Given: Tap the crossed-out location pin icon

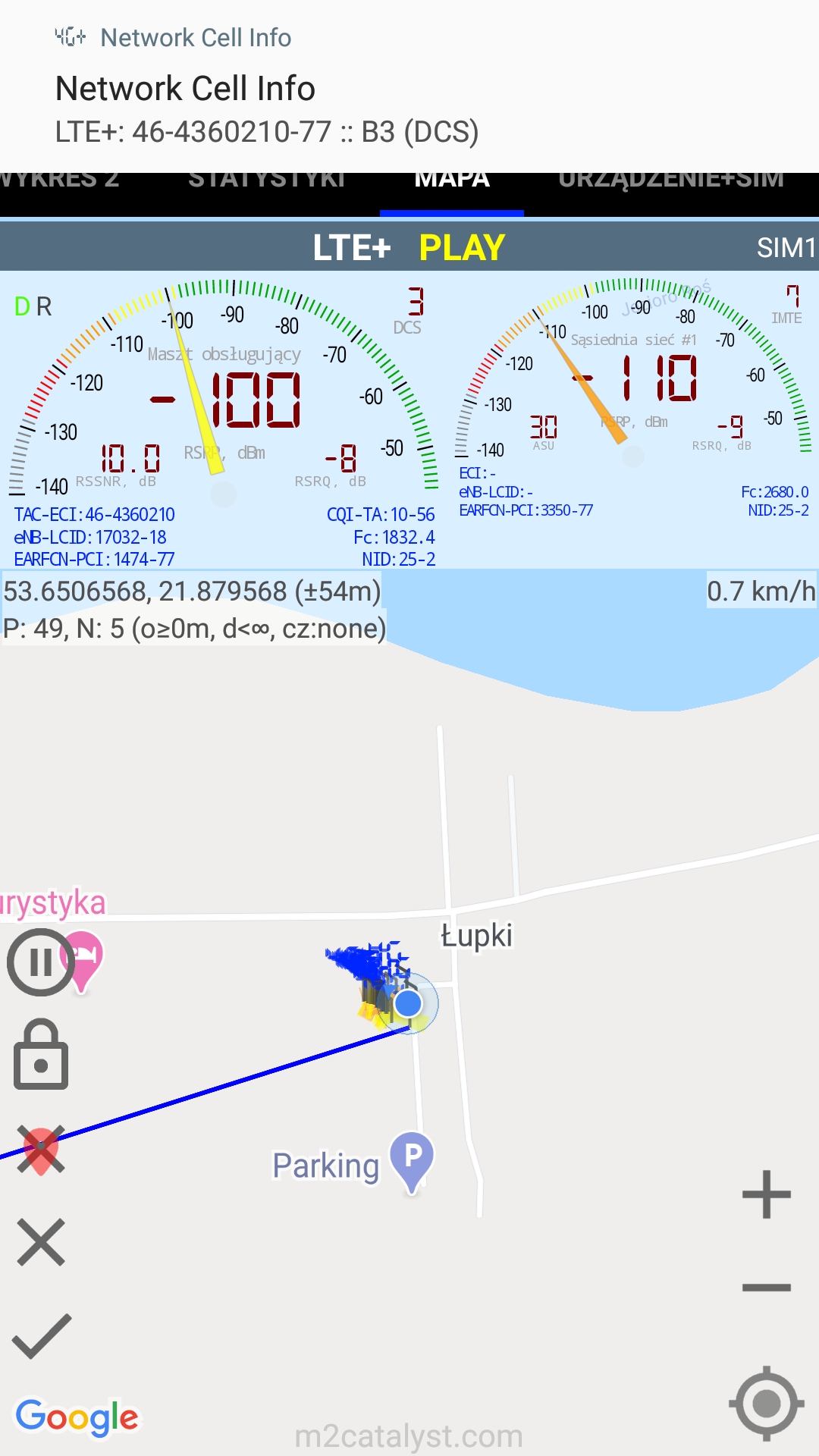Looking at the screenshot, I should click(x=41, y=1150).
